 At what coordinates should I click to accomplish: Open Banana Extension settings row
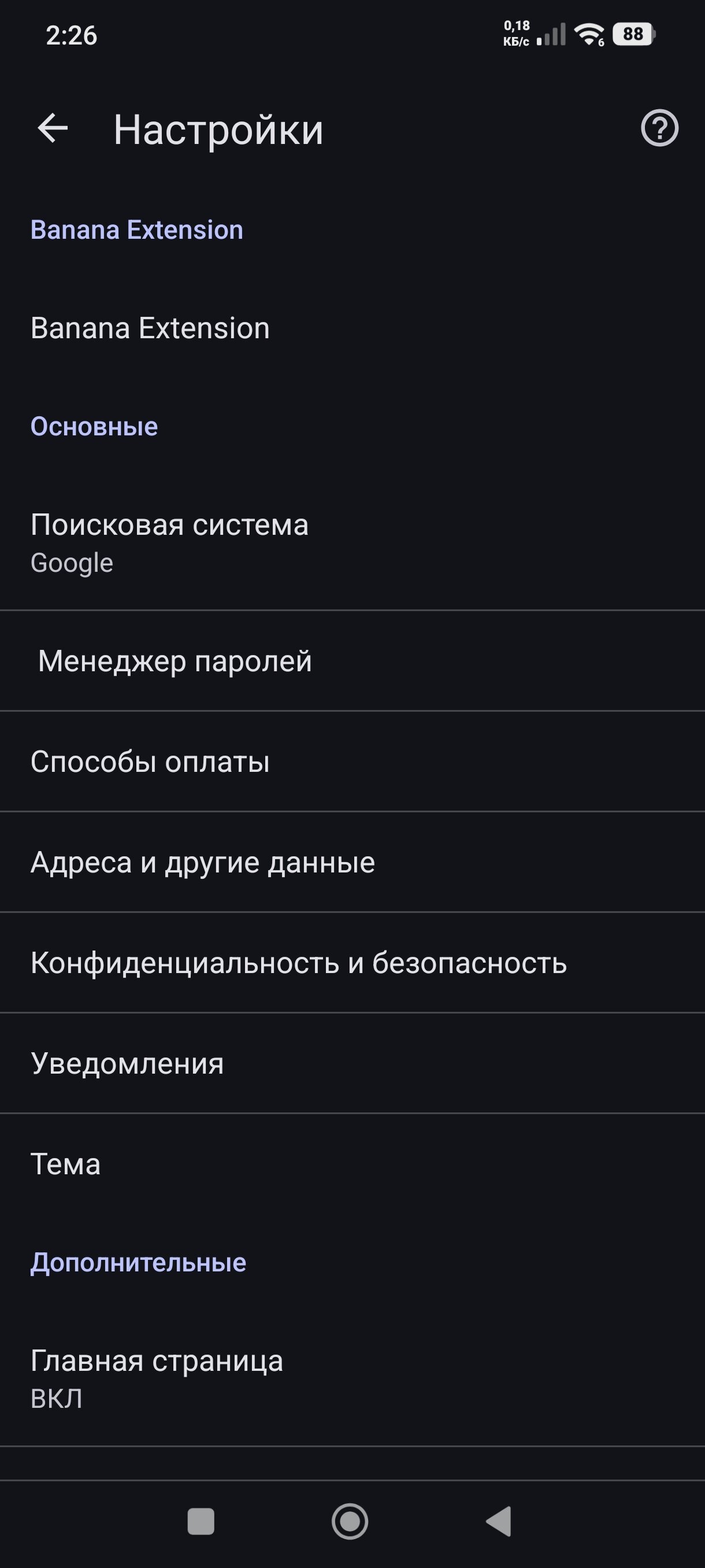(x=150, y=329)
